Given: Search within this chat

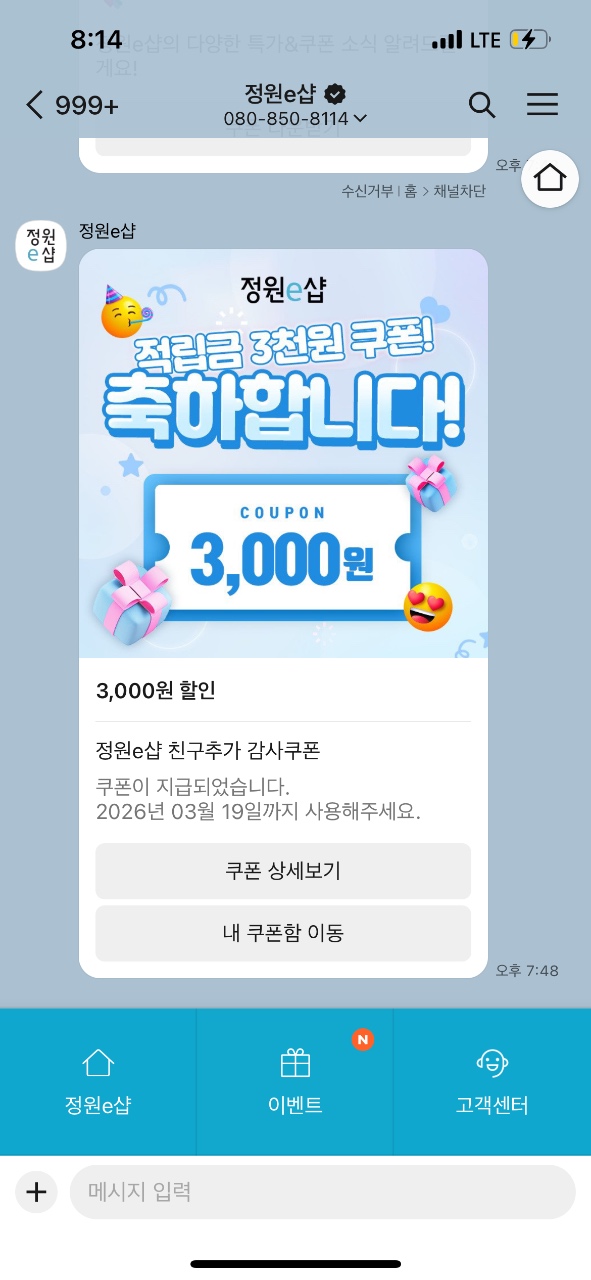Looking at the screenshot, I should pyautogui.click(x=482, y=105).
